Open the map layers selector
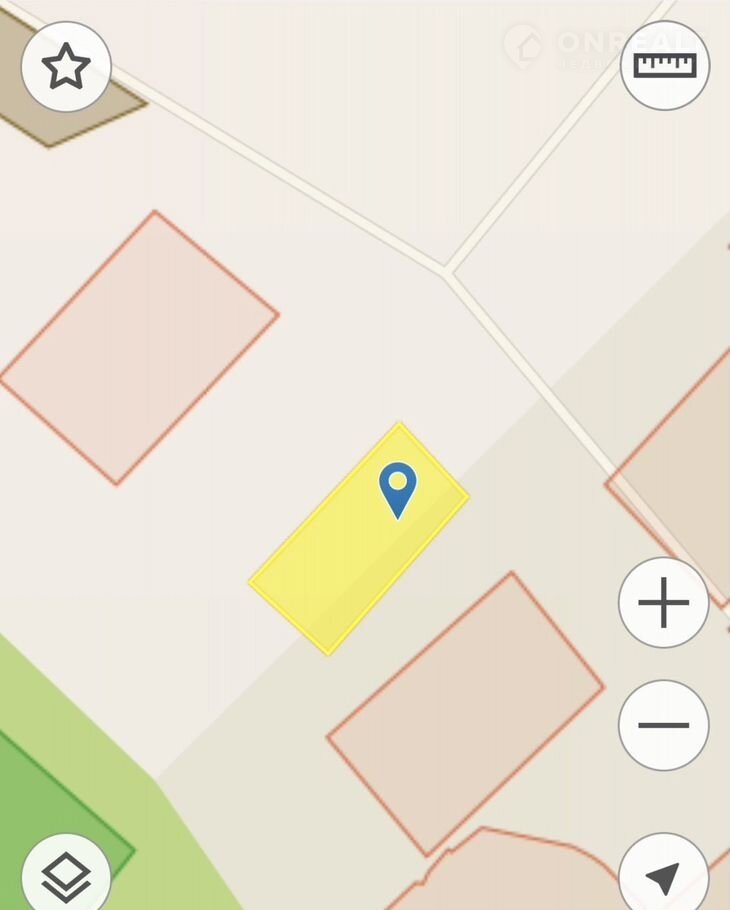Screen dimensions: 730x910 click(66, 876)
